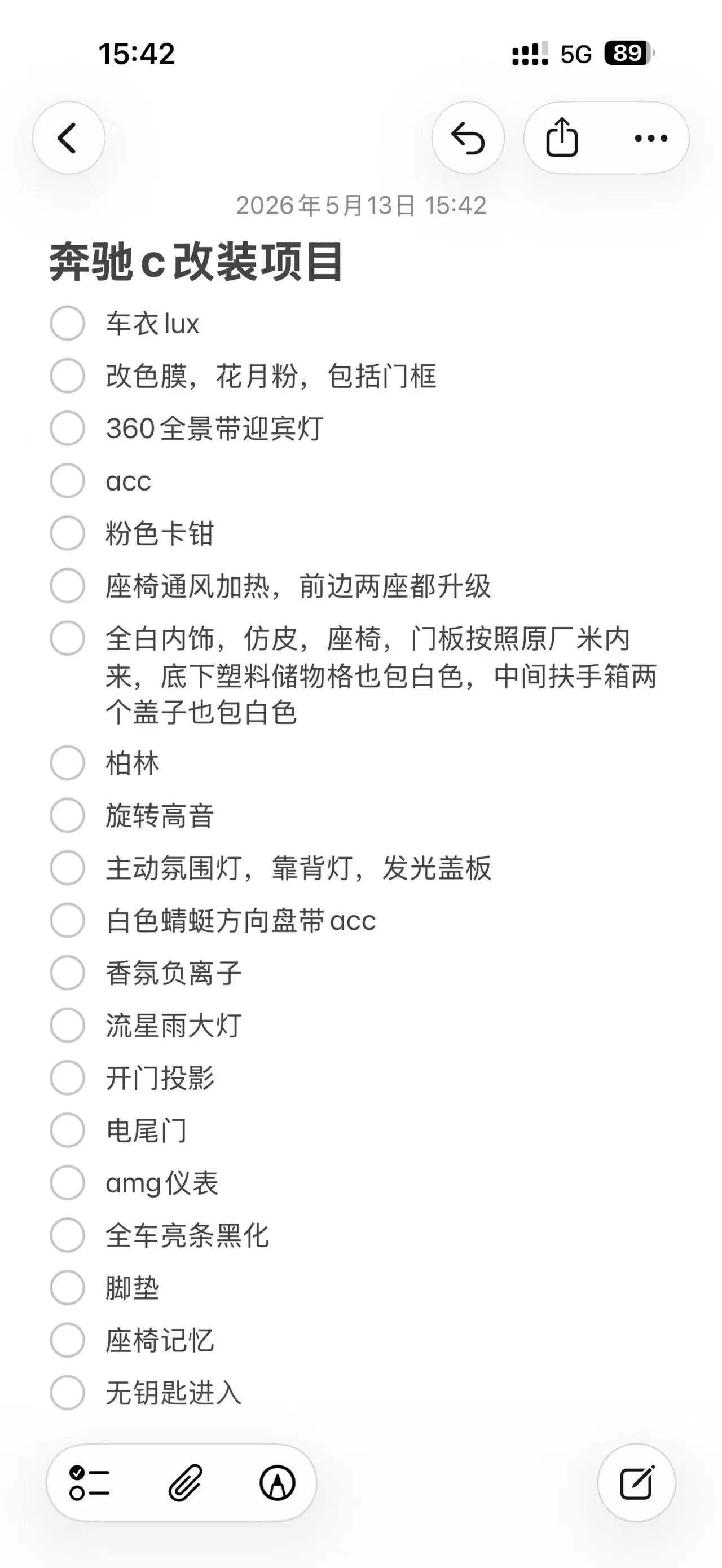Undo the last edit
The width and height of the screenshot is (722, 1568).
tap(468, 138)
